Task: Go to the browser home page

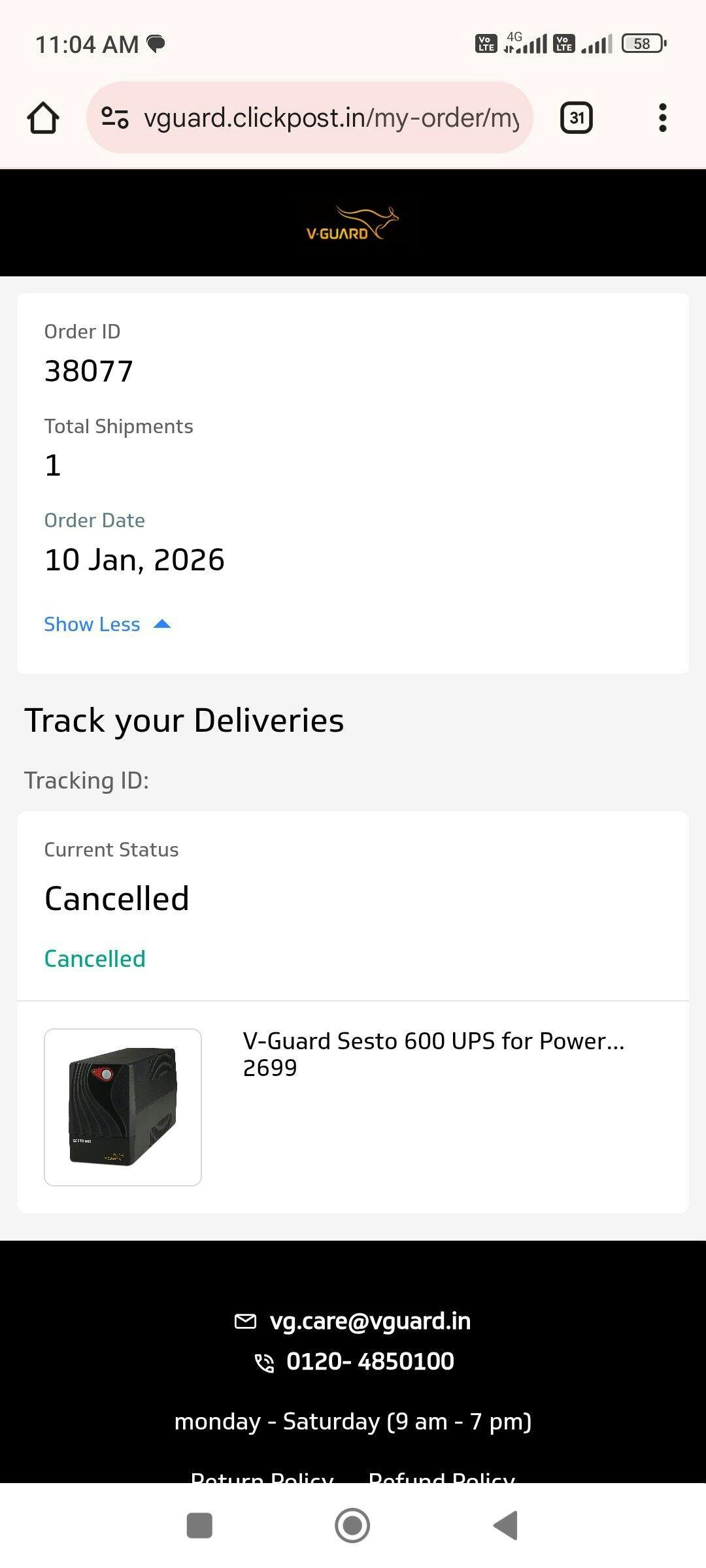Action: [43, 118]
